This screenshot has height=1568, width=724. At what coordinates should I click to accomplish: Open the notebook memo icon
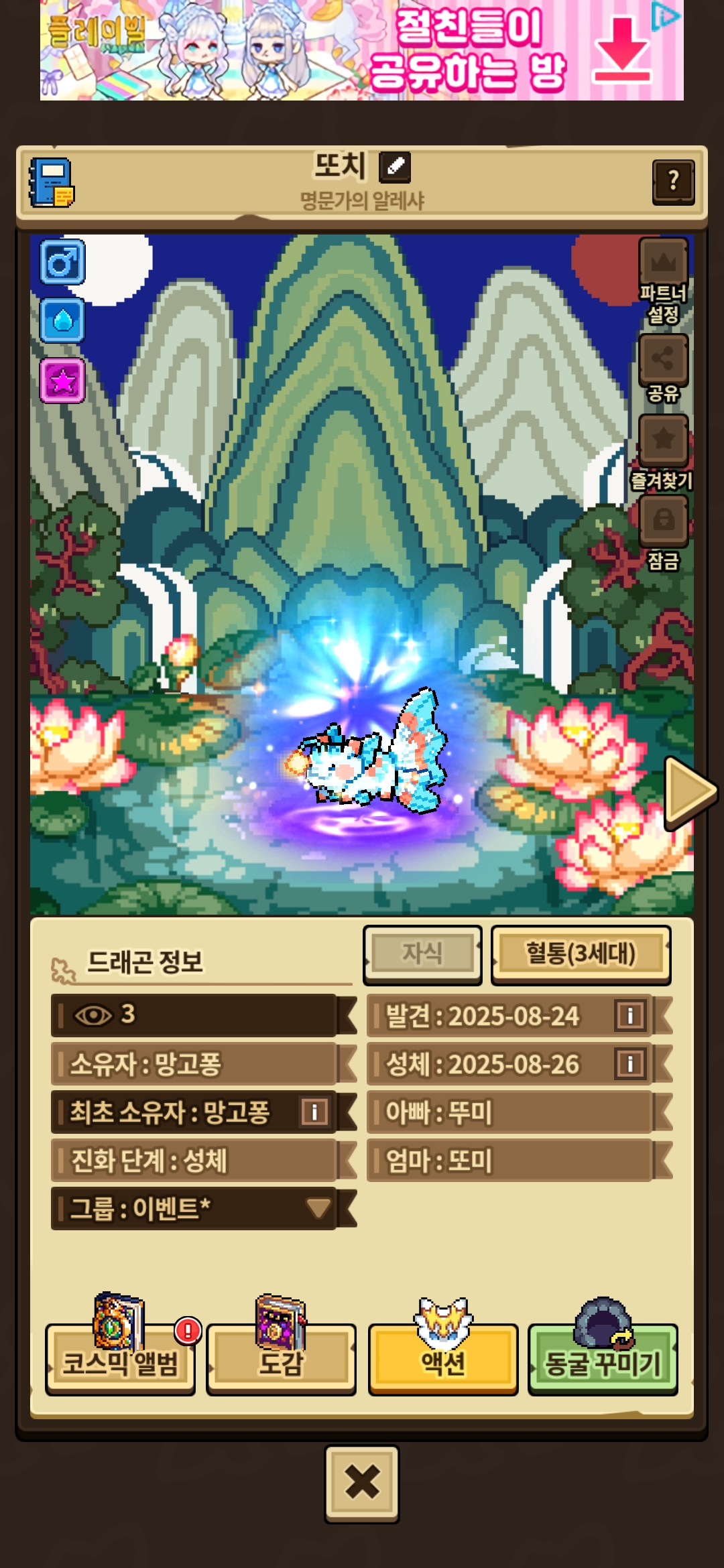(x=52, y=183)
